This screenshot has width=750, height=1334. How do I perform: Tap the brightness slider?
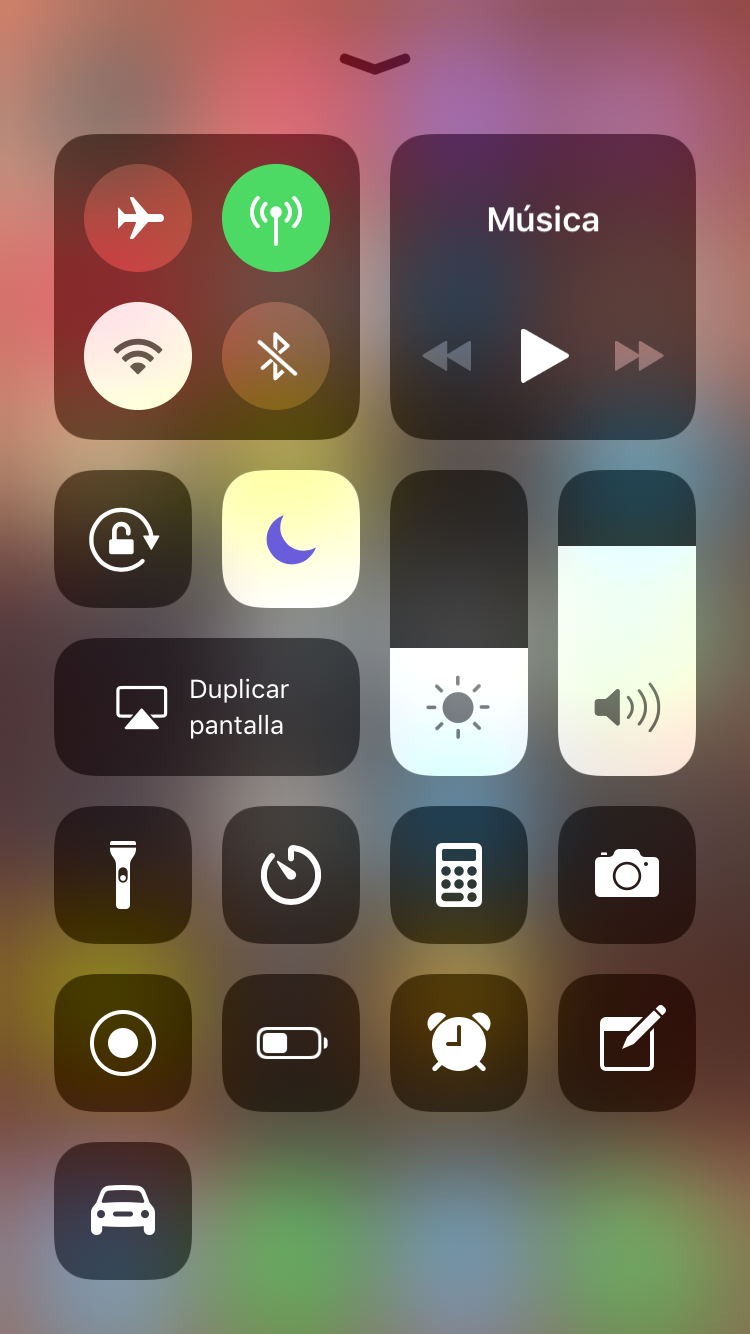459,622
